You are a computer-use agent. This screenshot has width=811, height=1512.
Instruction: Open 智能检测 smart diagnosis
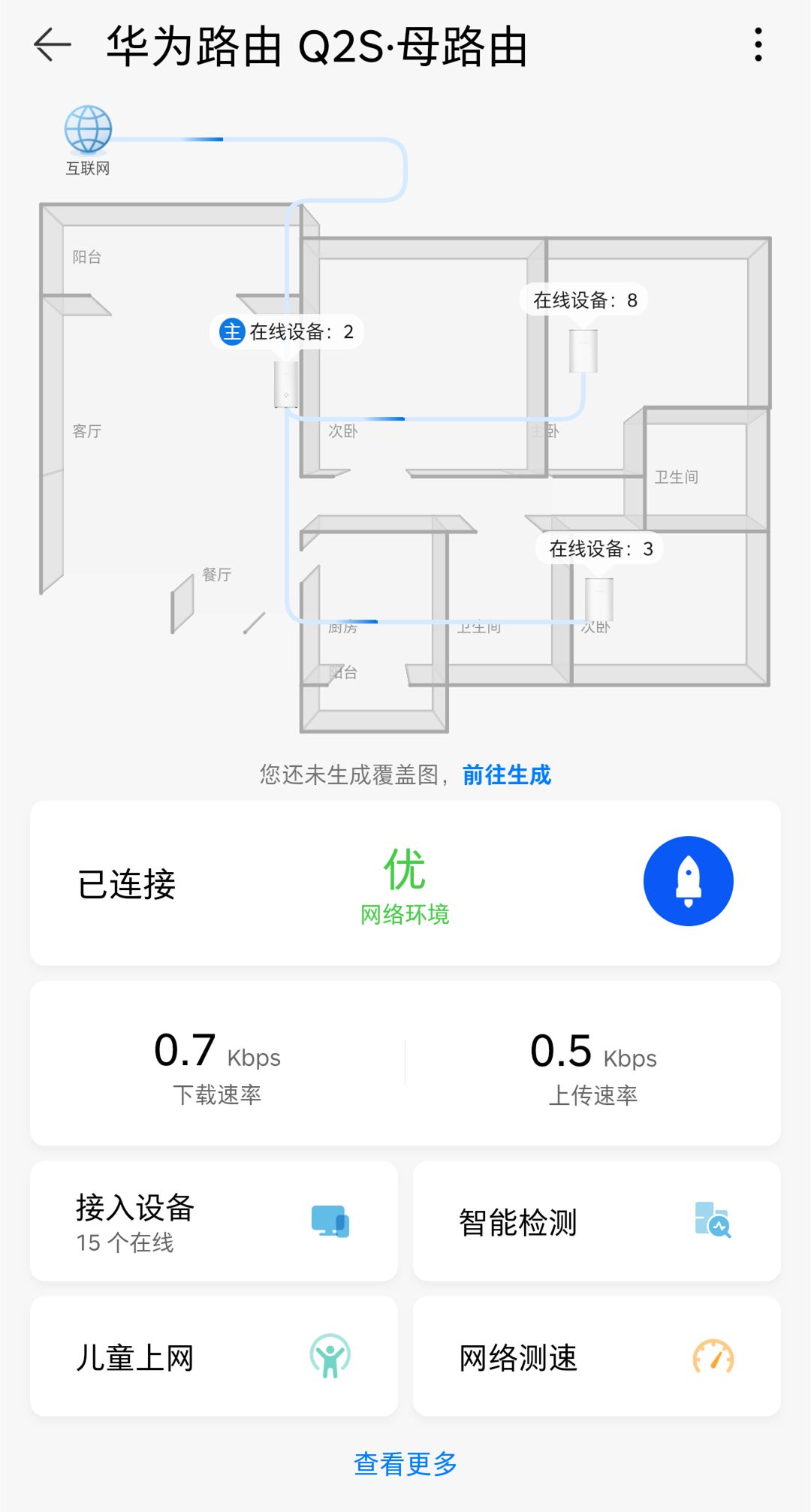pyautogui.click(x=597, y=1221)
